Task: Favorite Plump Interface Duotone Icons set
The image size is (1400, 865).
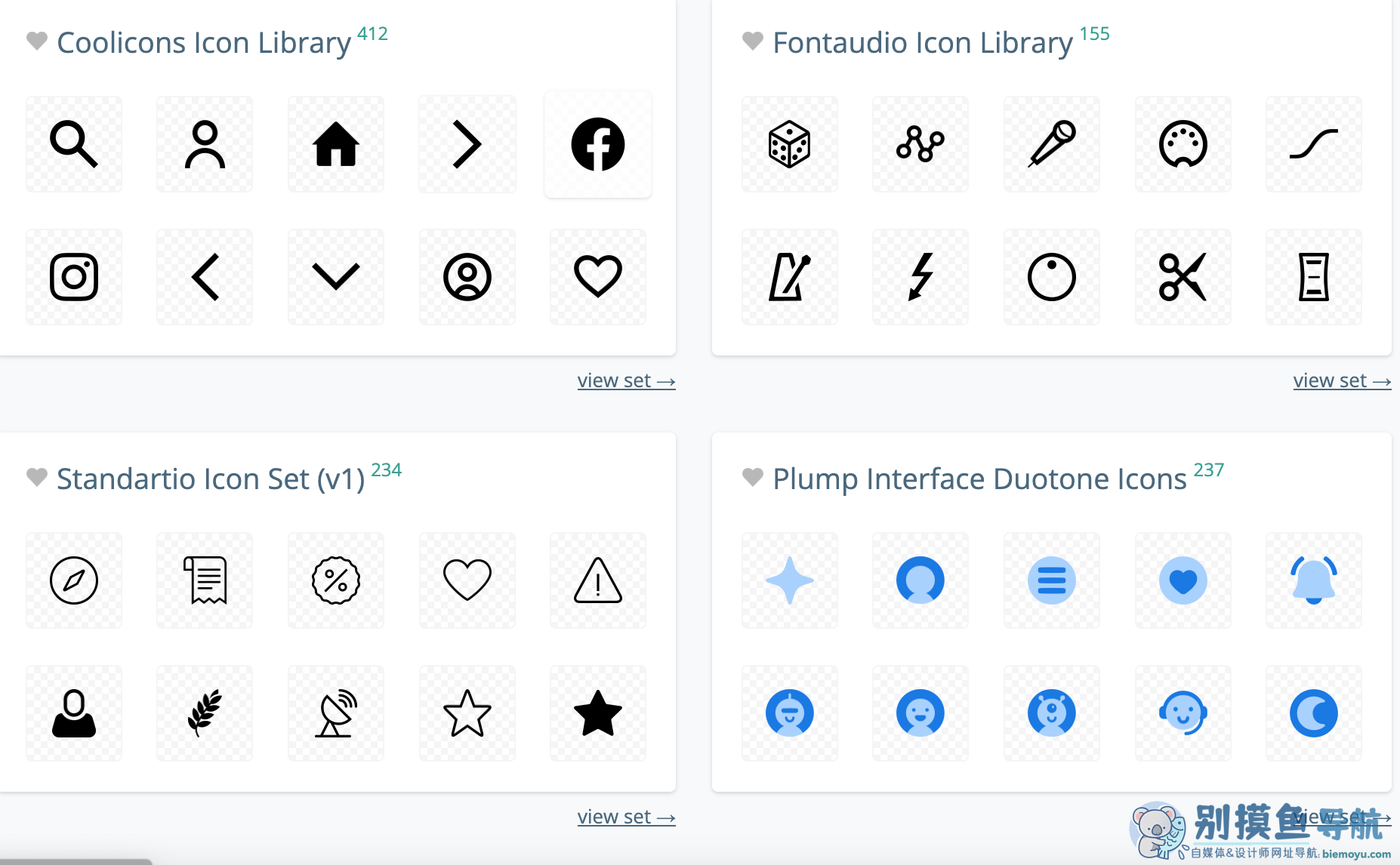Action: pyautogui.click(x=752, y=477)
